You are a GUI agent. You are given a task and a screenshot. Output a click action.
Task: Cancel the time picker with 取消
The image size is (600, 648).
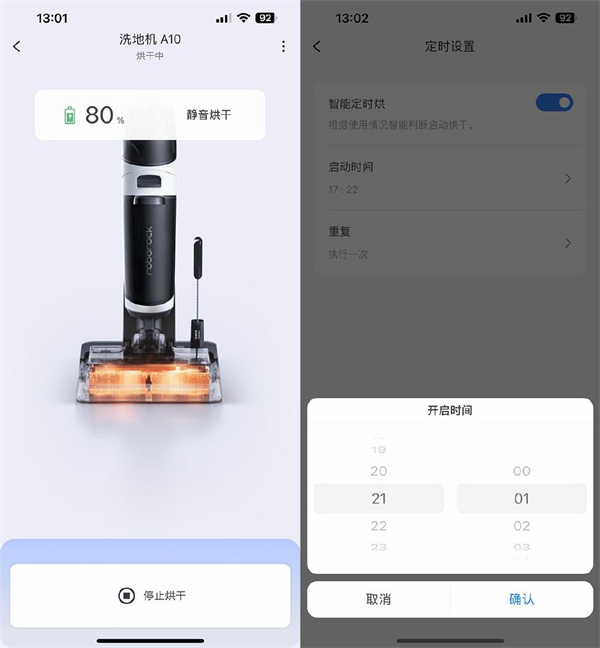pyautogui.click(x=378, y=599)
